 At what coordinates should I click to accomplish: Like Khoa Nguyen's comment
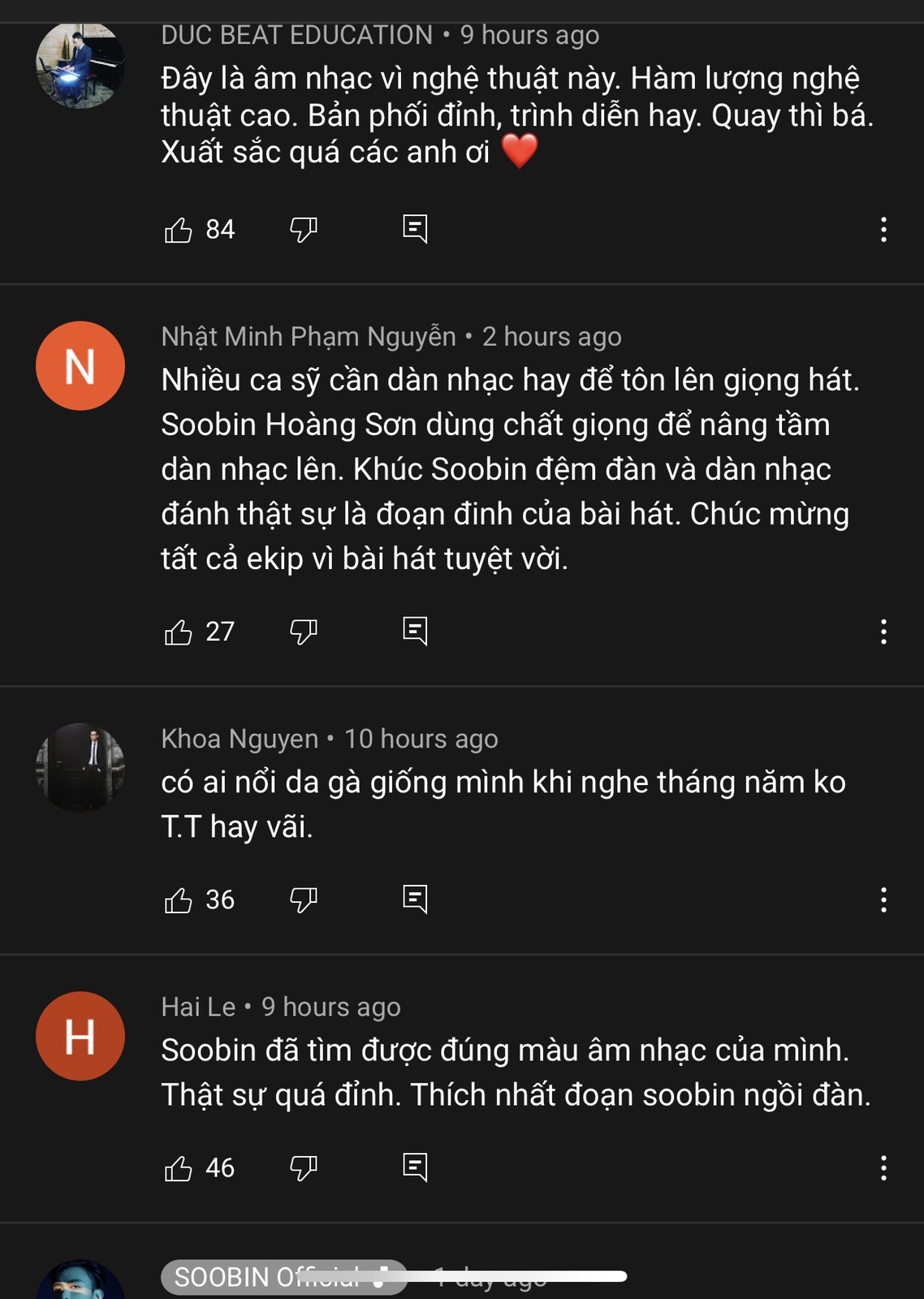click(178, 900)
